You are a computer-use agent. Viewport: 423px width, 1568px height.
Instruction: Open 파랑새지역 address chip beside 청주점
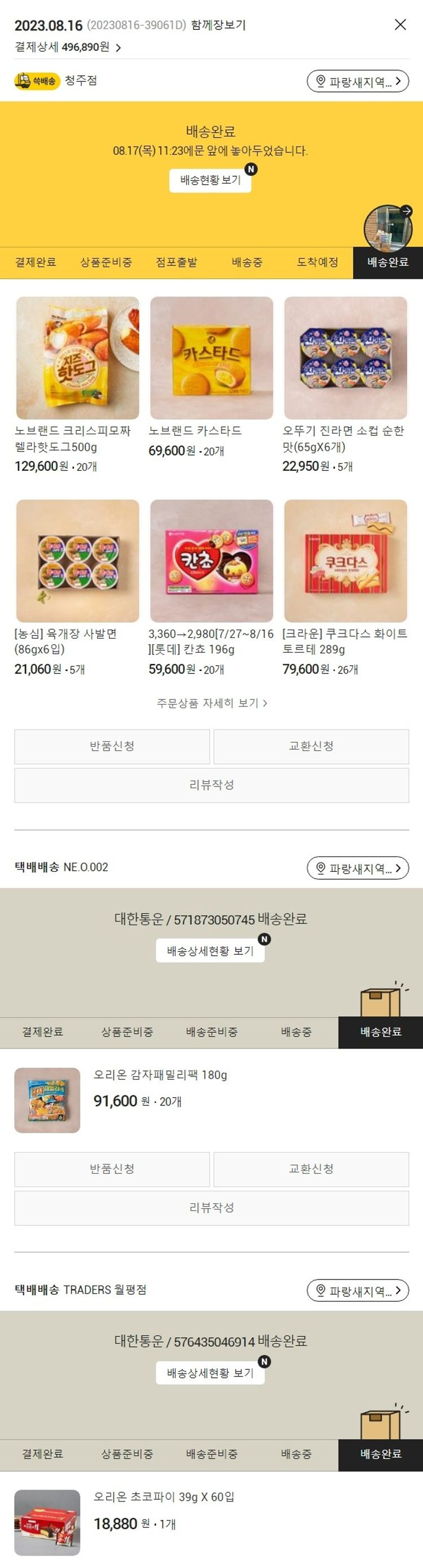click(x=358, y=81)
